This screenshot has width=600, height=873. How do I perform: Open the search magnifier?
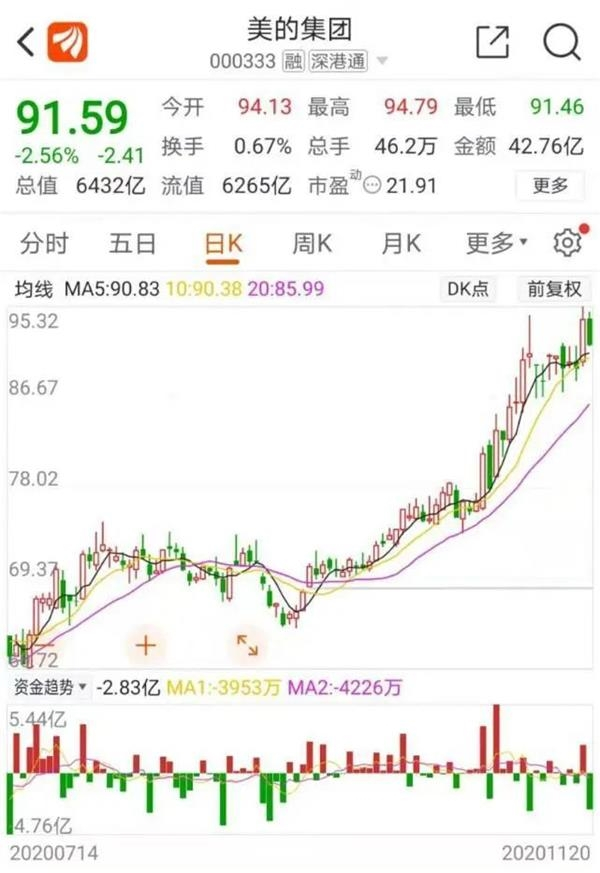click(562, 42)
